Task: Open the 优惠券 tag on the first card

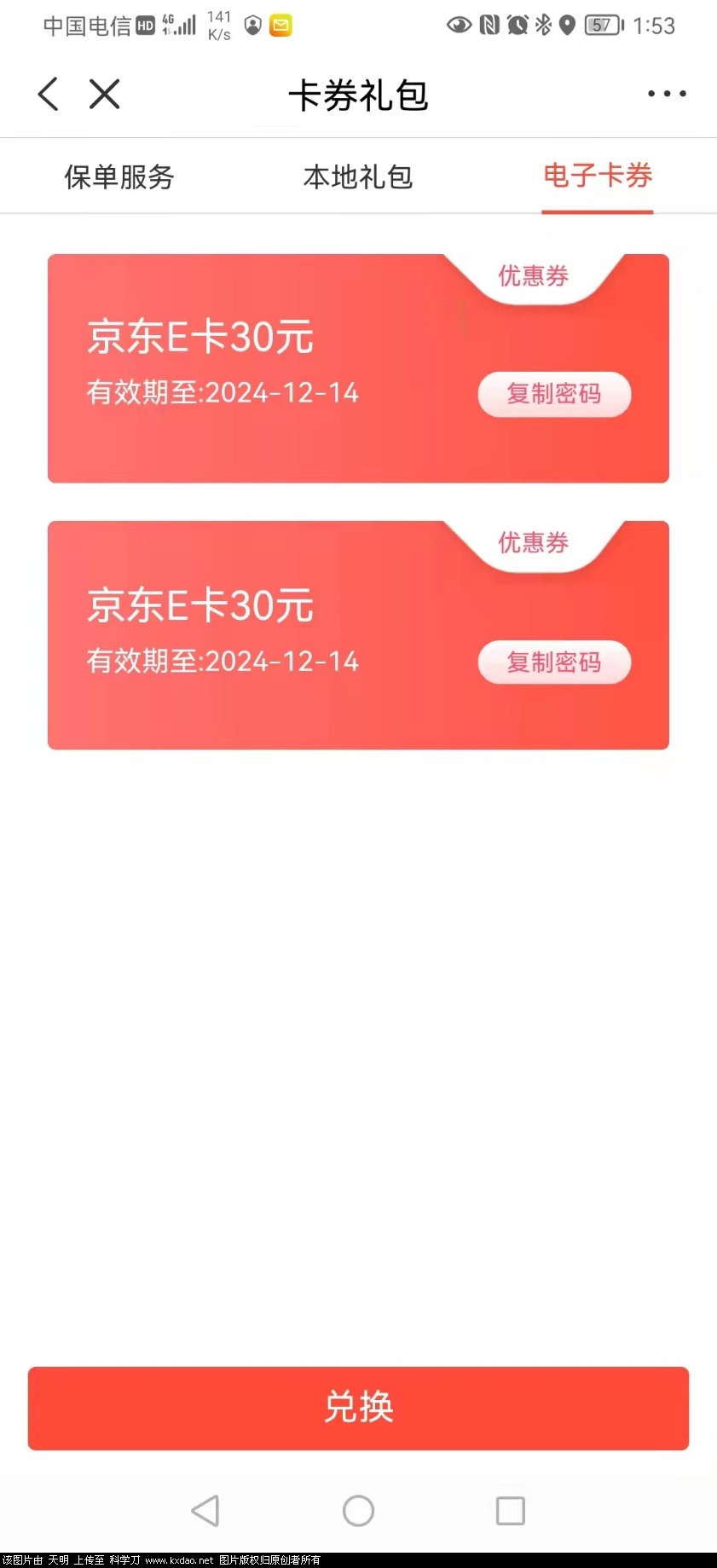Action: click(x=534, y=275)
